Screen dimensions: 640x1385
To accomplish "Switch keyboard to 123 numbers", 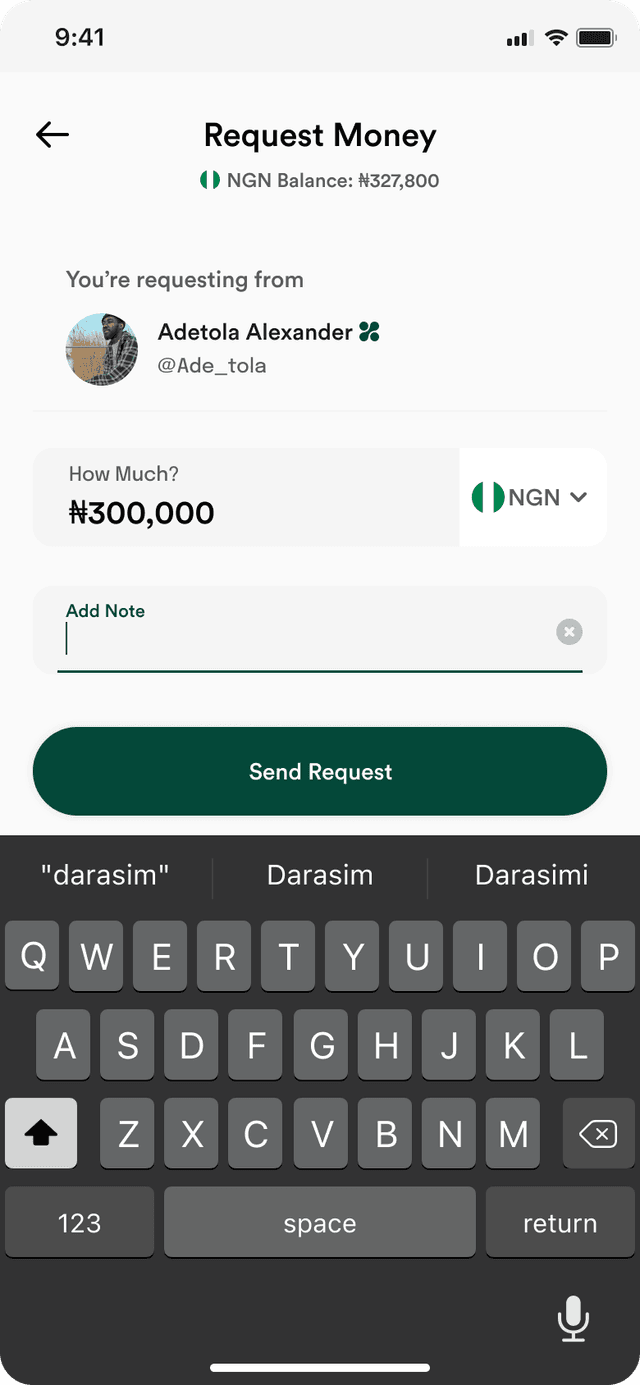I will [x=79, y=1223].
